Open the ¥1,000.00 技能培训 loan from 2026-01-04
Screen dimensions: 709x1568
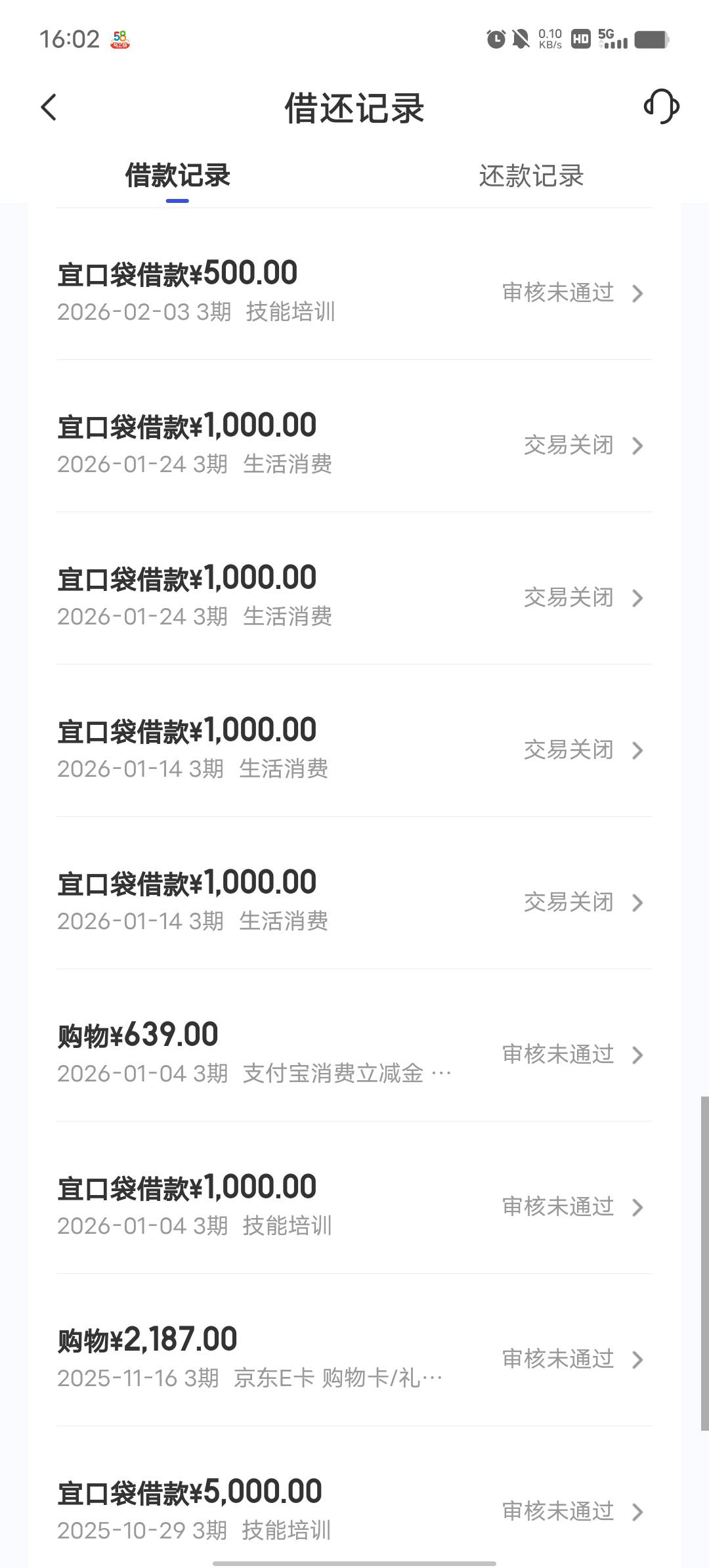coord(354,1206)
